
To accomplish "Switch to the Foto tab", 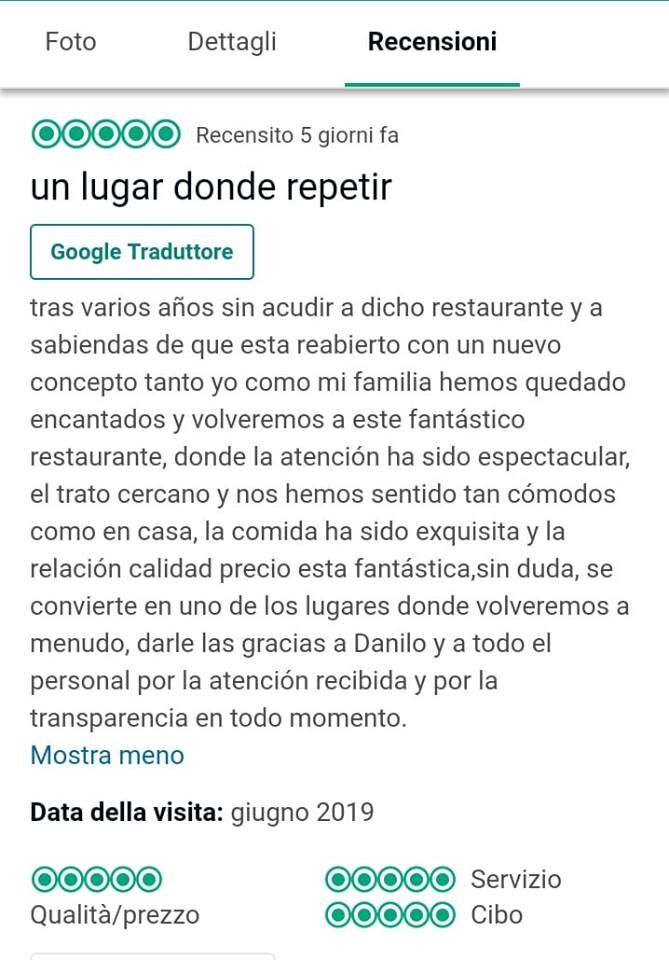I will (x=71, y=42).
